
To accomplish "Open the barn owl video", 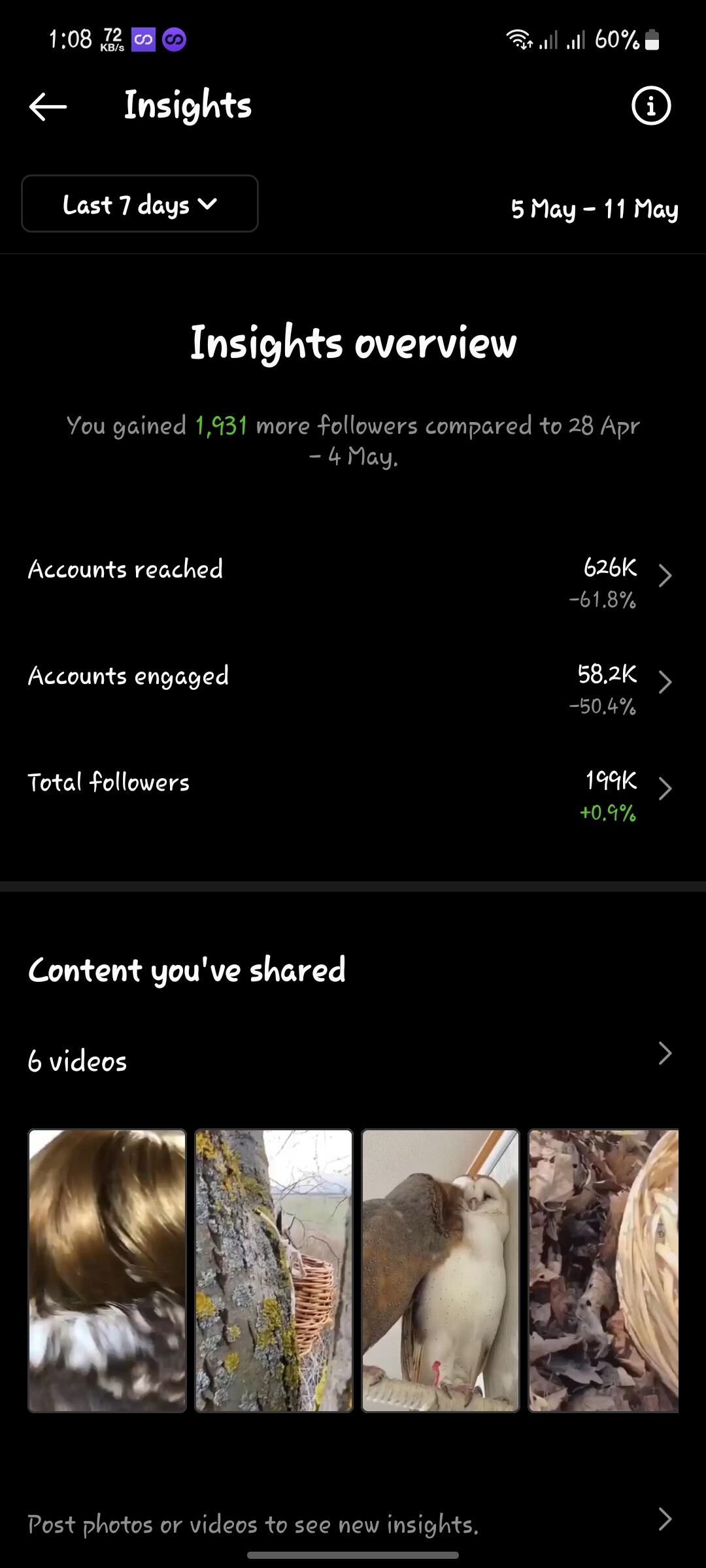I will click(x=441, y=1270).
